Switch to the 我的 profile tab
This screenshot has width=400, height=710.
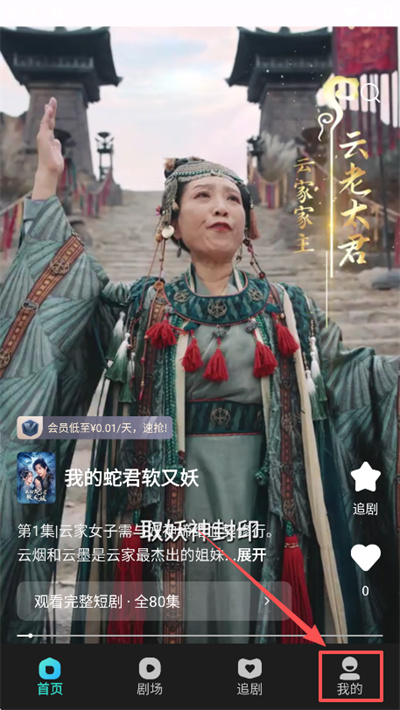click(350, 676)
